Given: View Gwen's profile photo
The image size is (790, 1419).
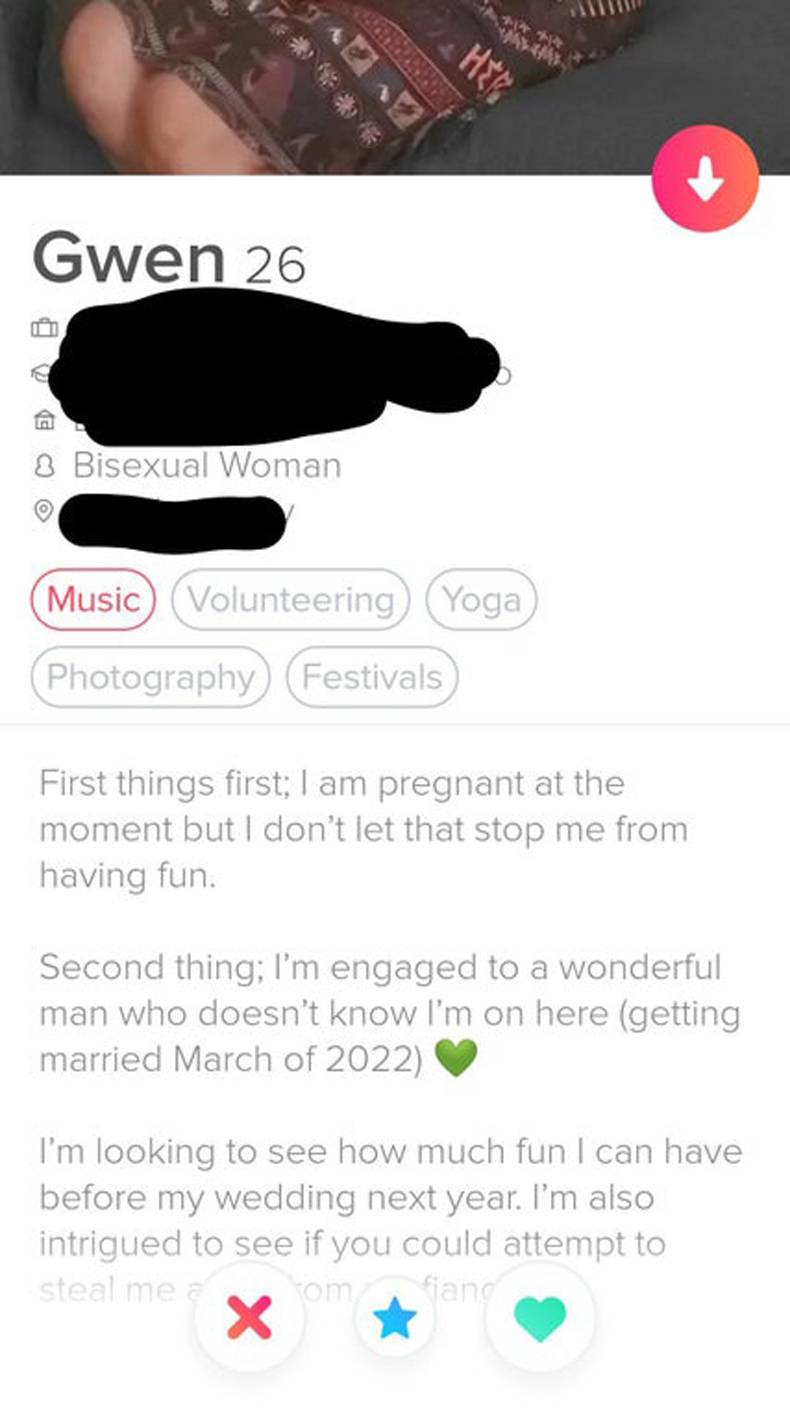Looking at the screenshot, I should click(395, 87).
